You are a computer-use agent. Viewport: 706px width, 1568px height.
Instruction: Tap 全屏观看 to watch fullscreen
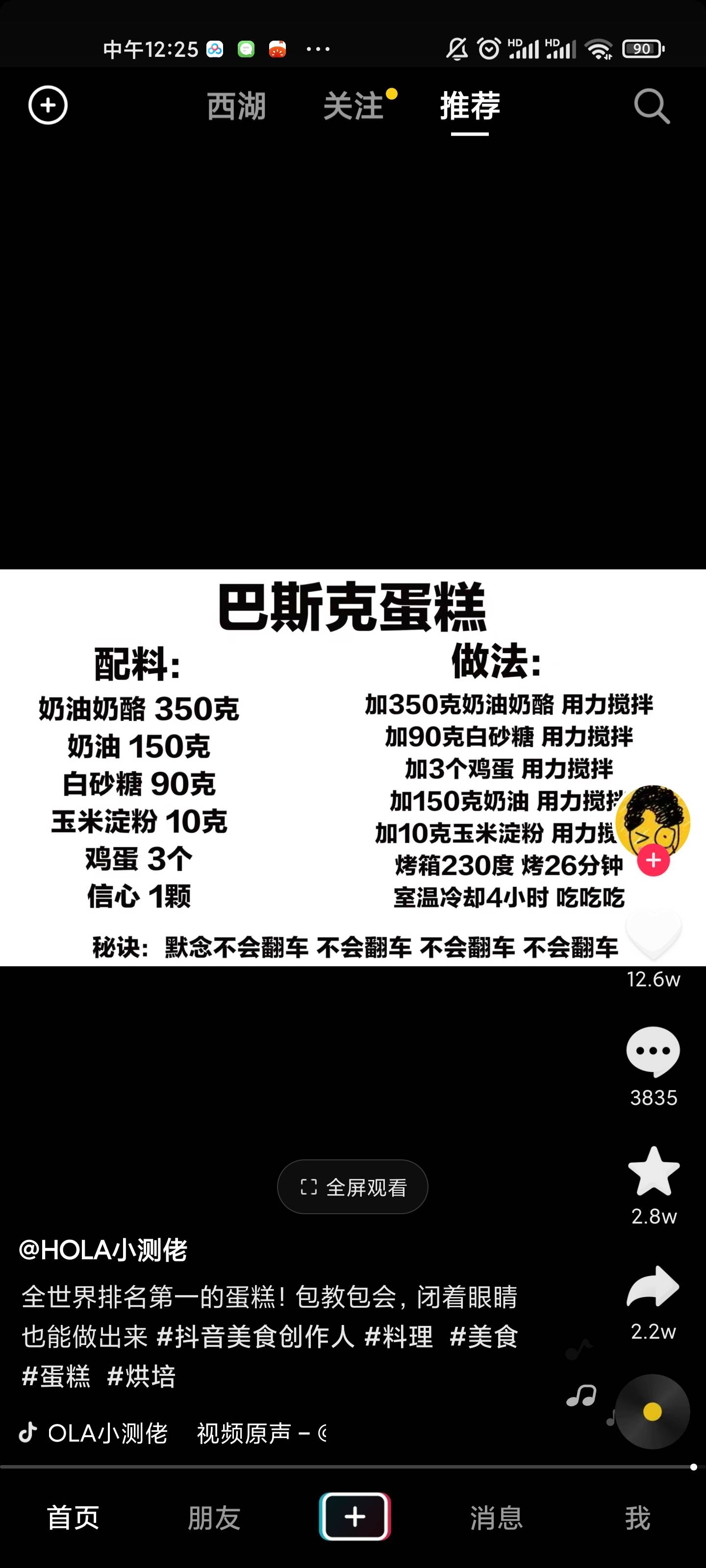coord(353,1187)
